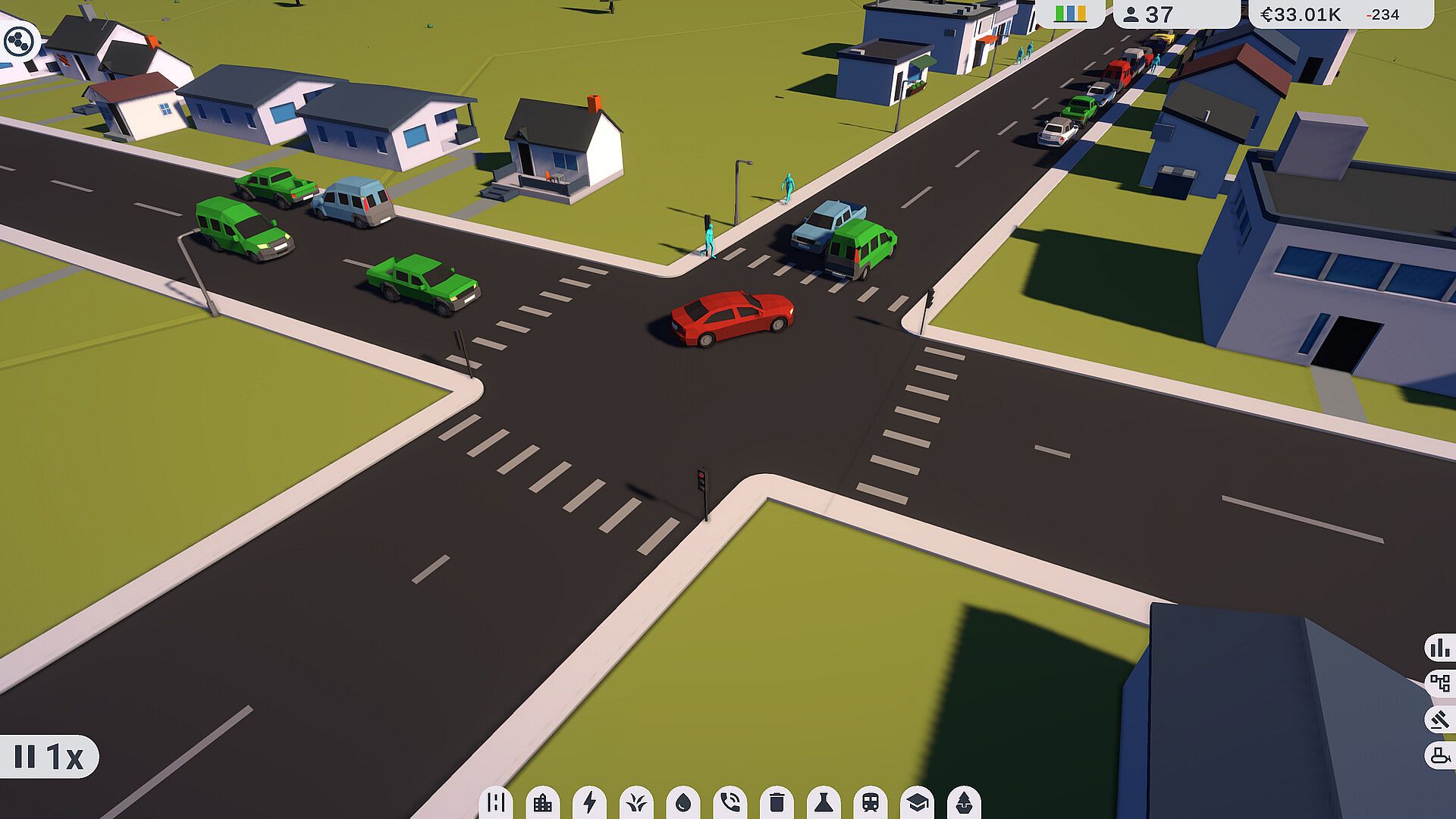Open the roads build tool

[x=496, y=802]
